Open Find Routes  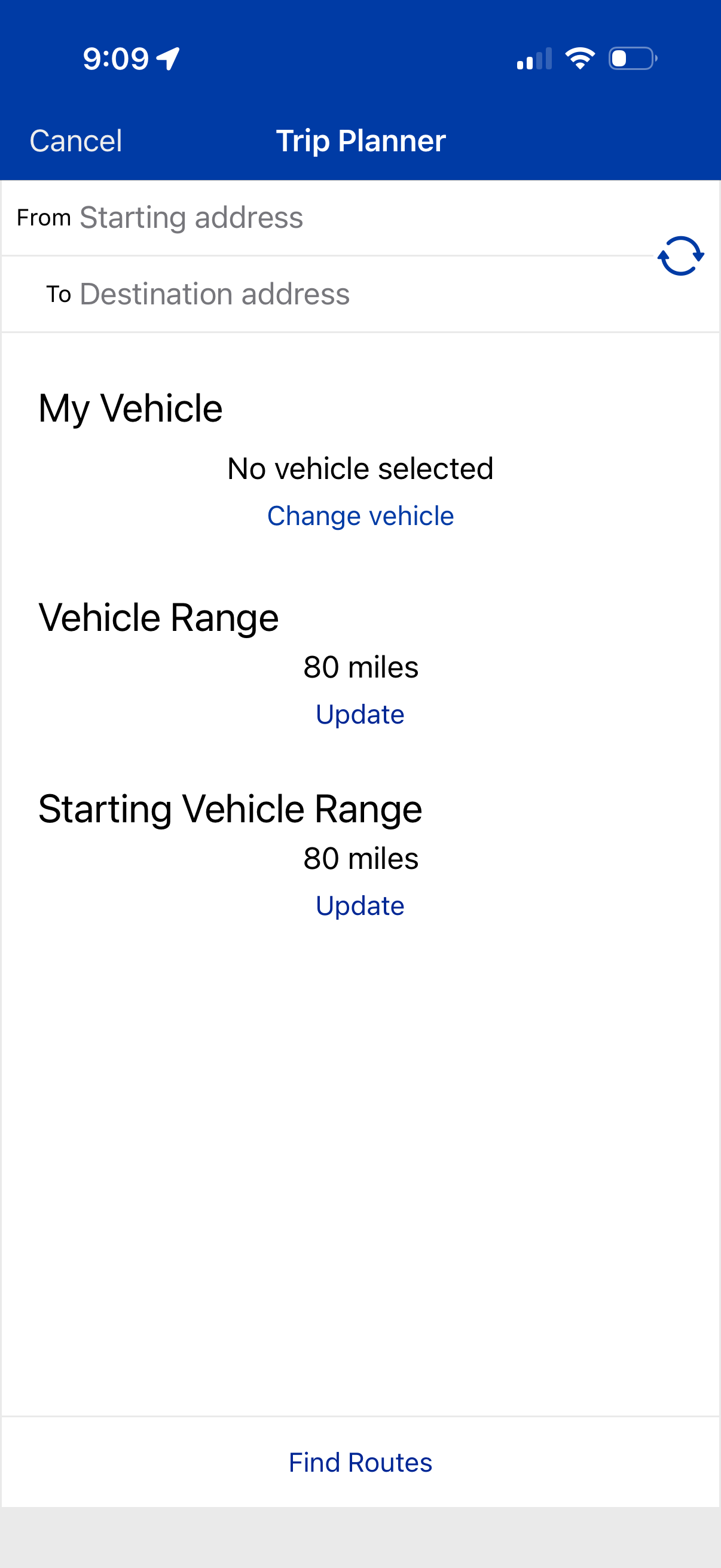360,1462
